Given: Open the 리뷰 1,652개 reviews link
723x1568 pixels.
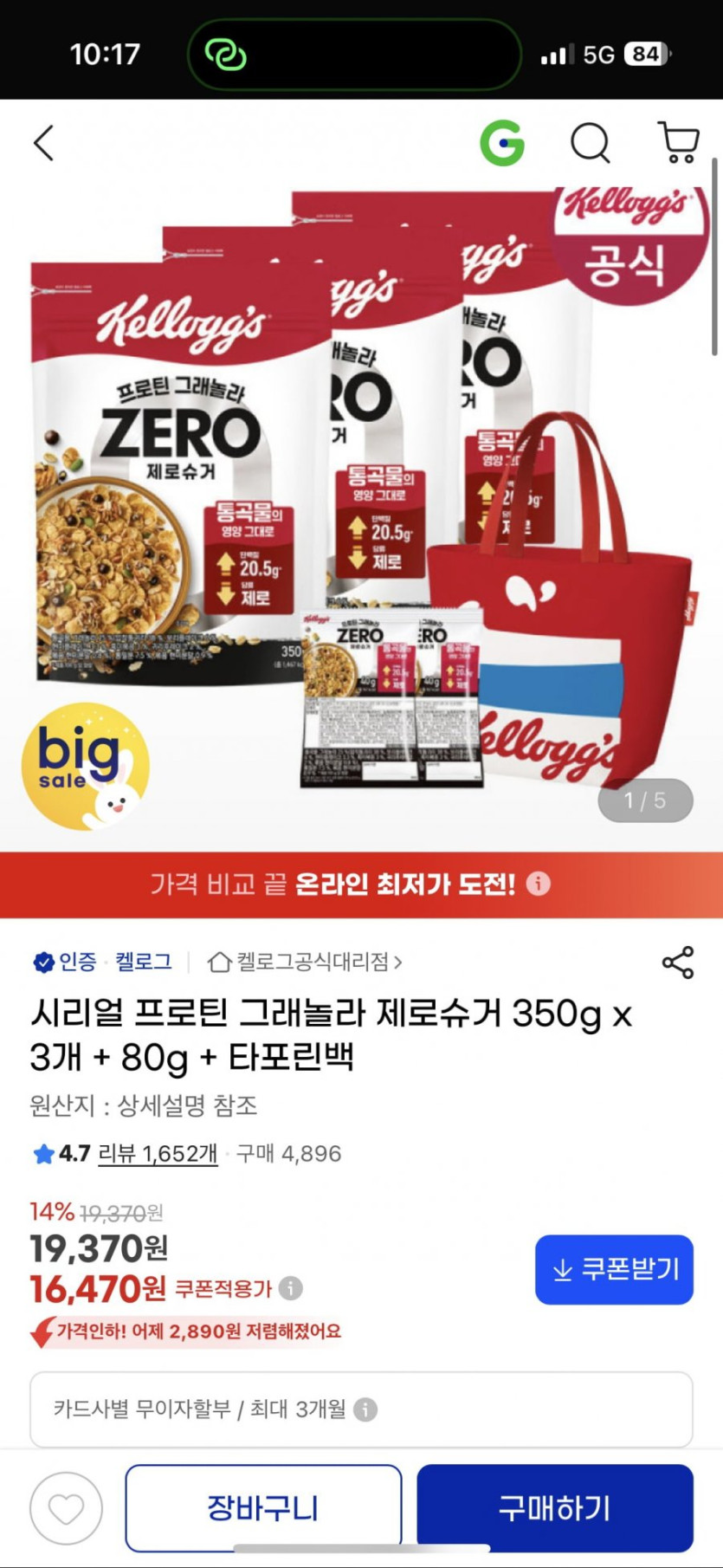Looking at the screenshot, I should pyautogui.click(x=158, y=1154).
